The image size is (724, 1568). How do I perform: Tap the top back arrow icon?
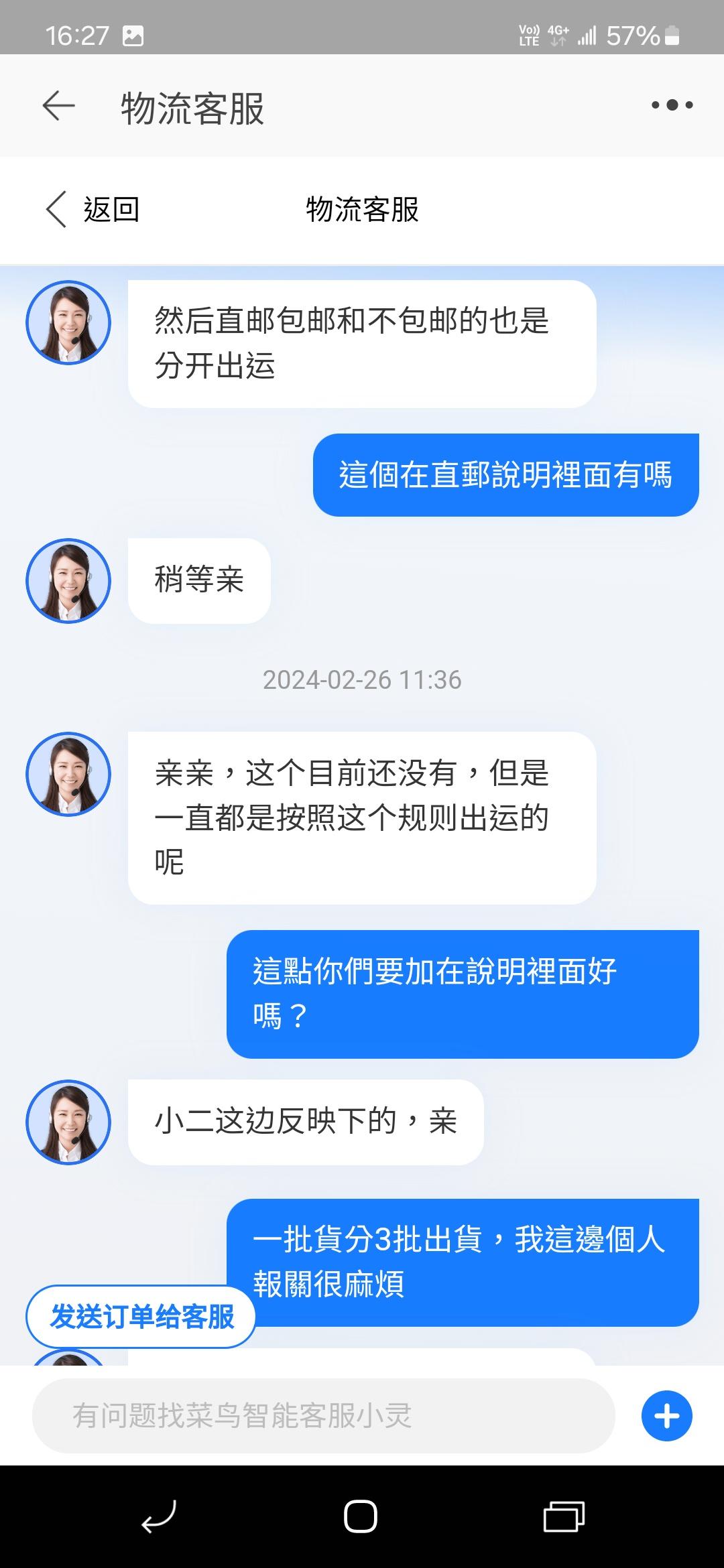[x=58, y=106]
